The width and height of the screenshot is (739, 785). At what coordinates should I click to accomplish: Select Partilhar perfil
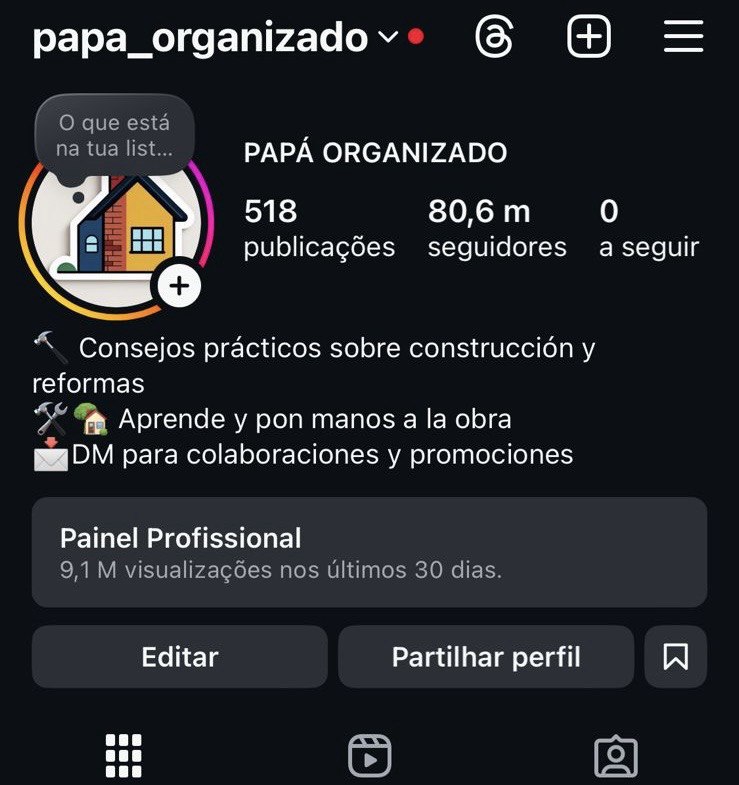pyautogui.click(x=486, y=657)
